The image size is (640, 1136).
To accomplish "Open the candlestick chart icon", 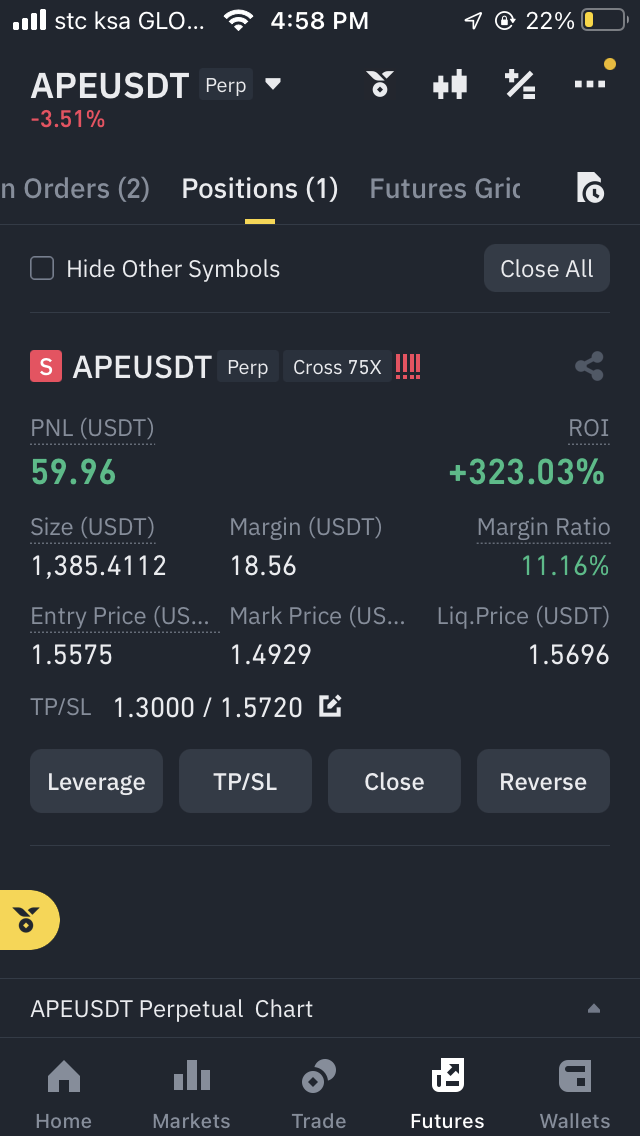I will coord(449,84).
